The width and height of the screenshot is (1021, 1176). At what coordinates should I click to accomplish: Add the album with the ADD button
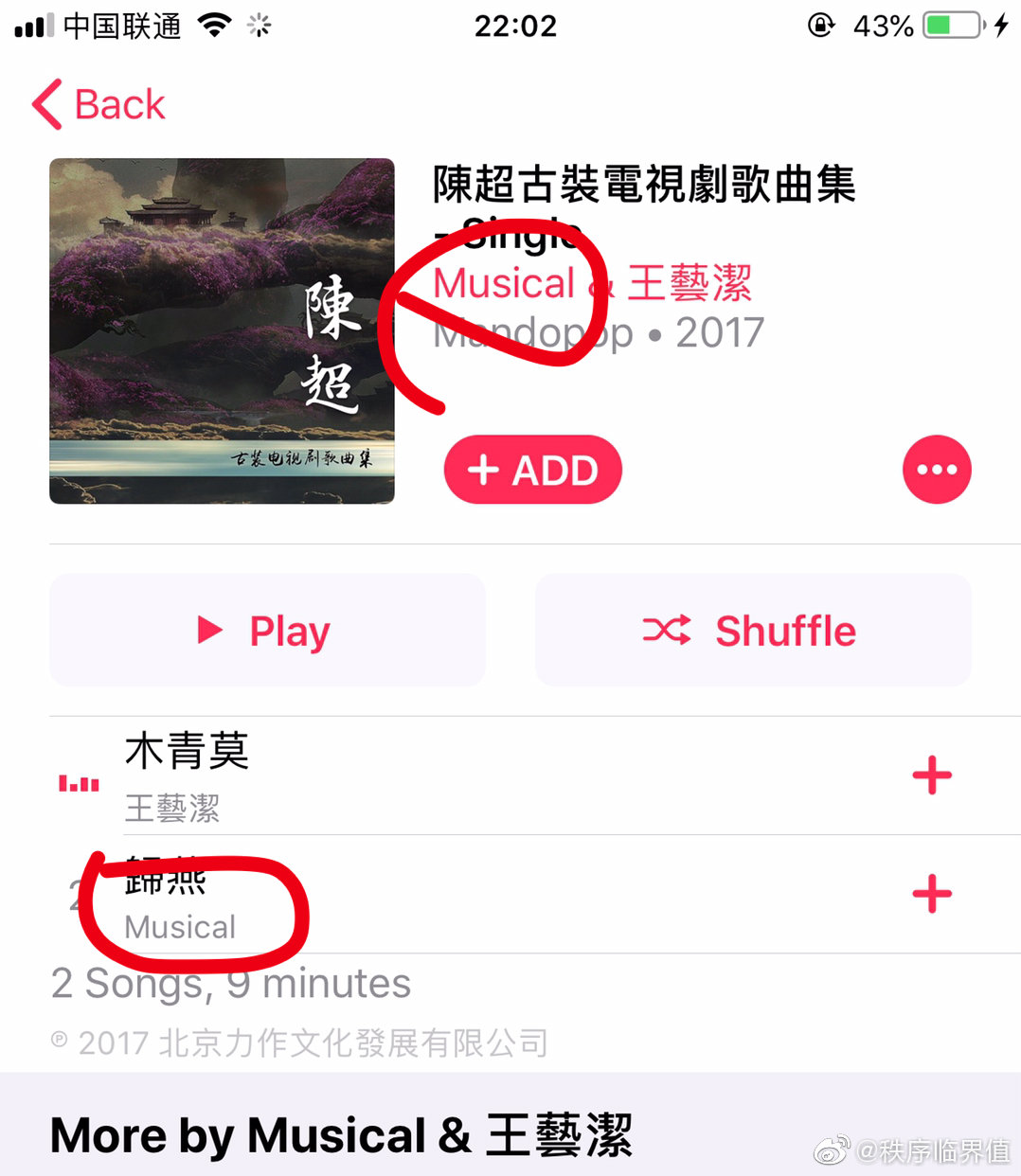(x=533, y=470)
